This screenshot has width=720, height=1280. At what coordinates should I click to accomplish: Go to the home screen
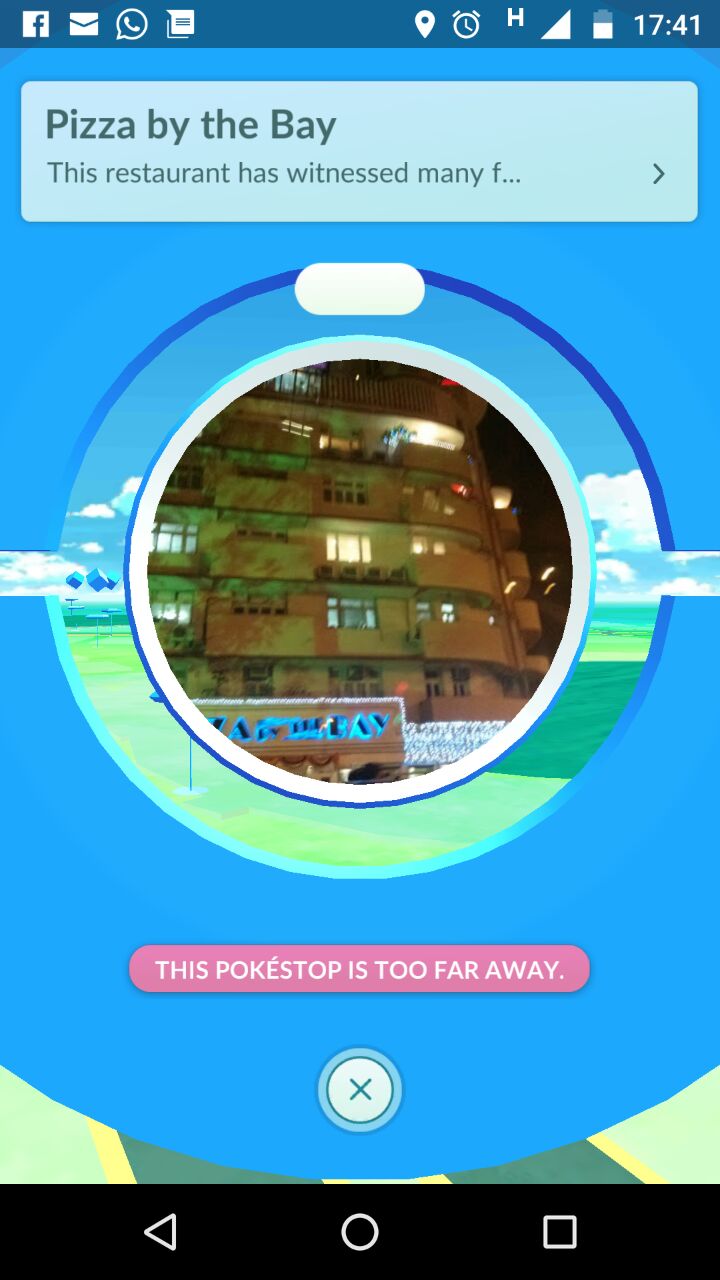point(360,1232)
